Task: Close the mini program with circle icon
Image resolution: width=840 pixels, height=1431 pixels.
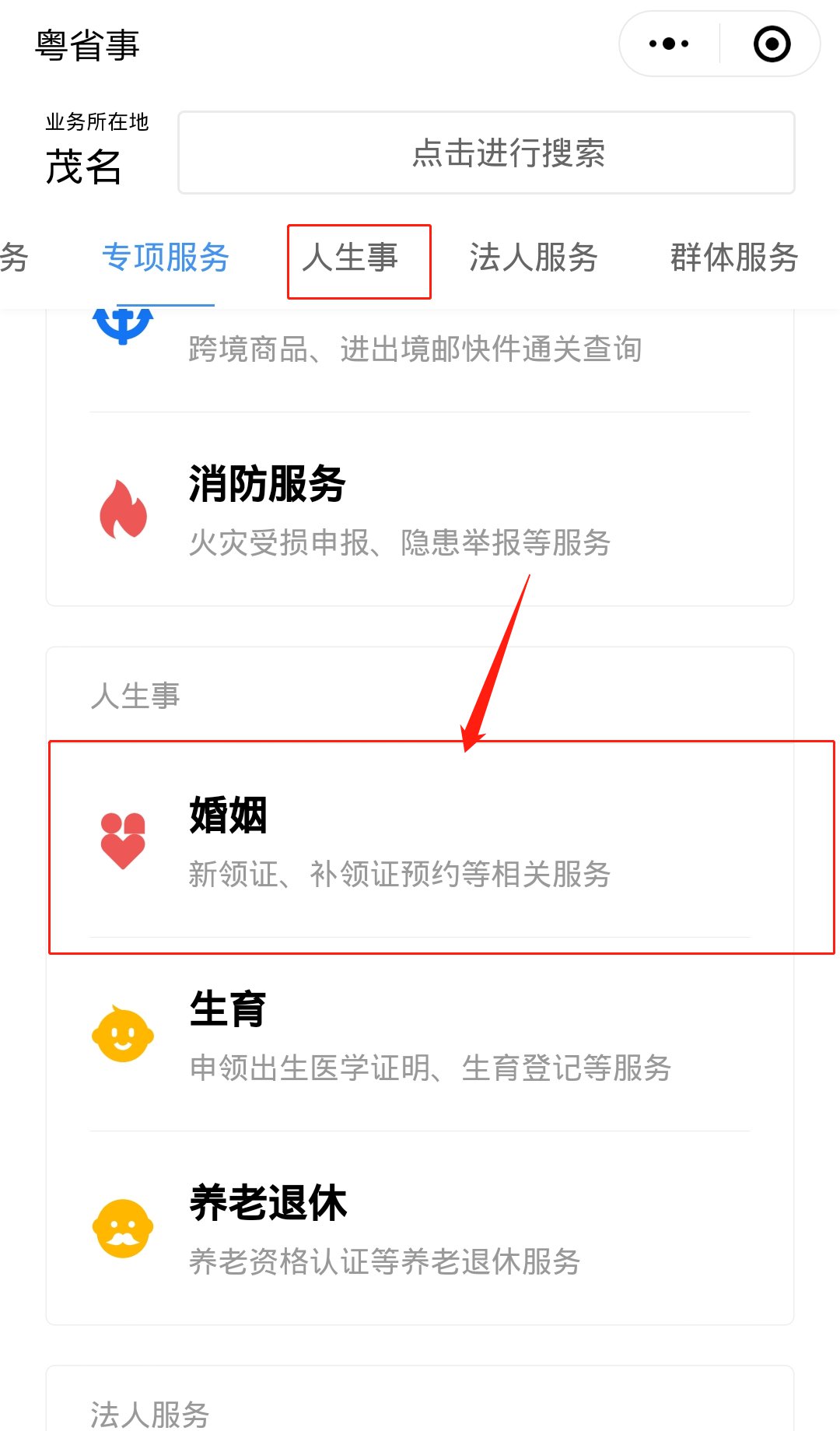Action: [x=772, y=44]
